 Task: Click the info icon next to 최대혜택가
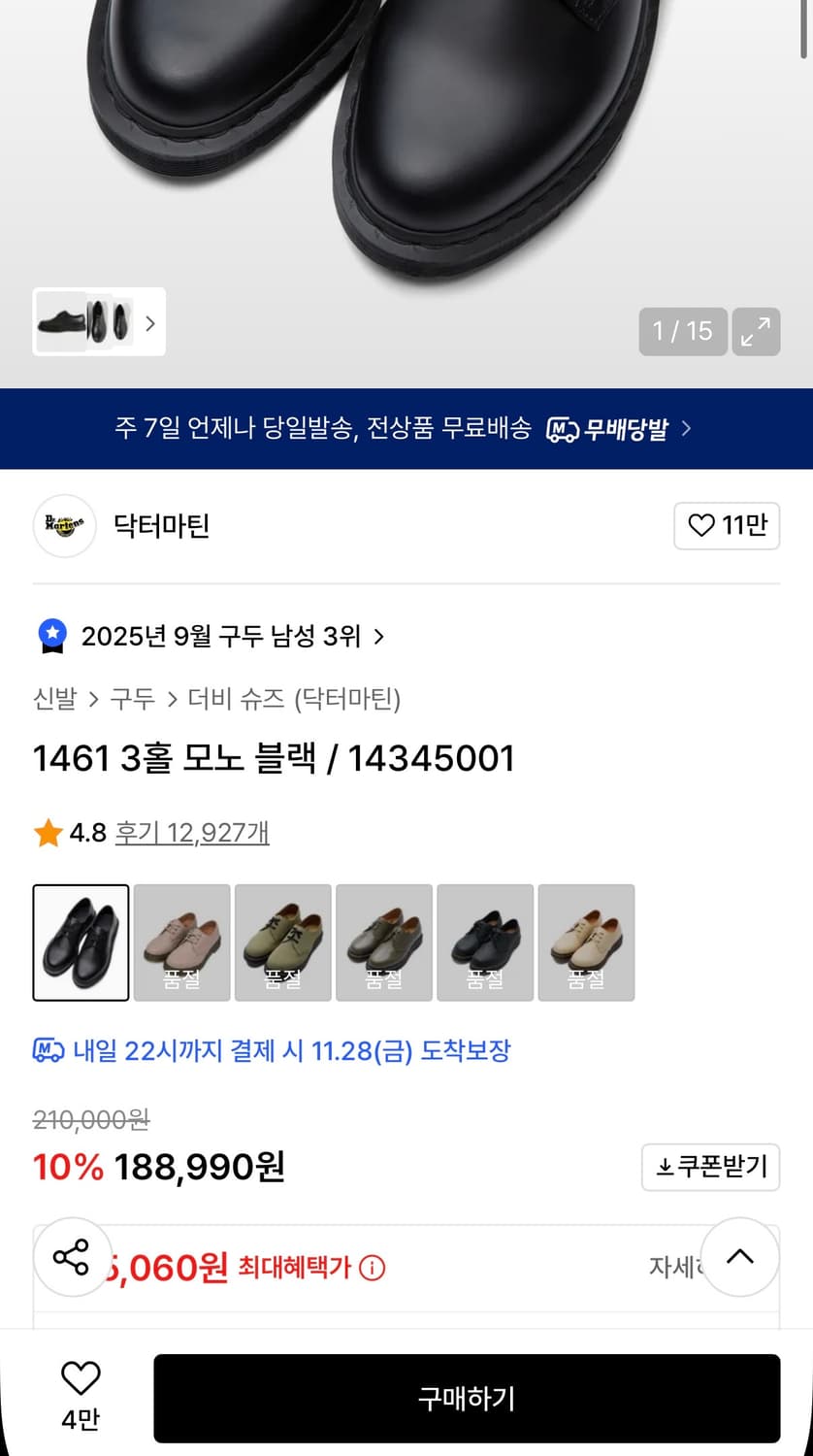372,1268
